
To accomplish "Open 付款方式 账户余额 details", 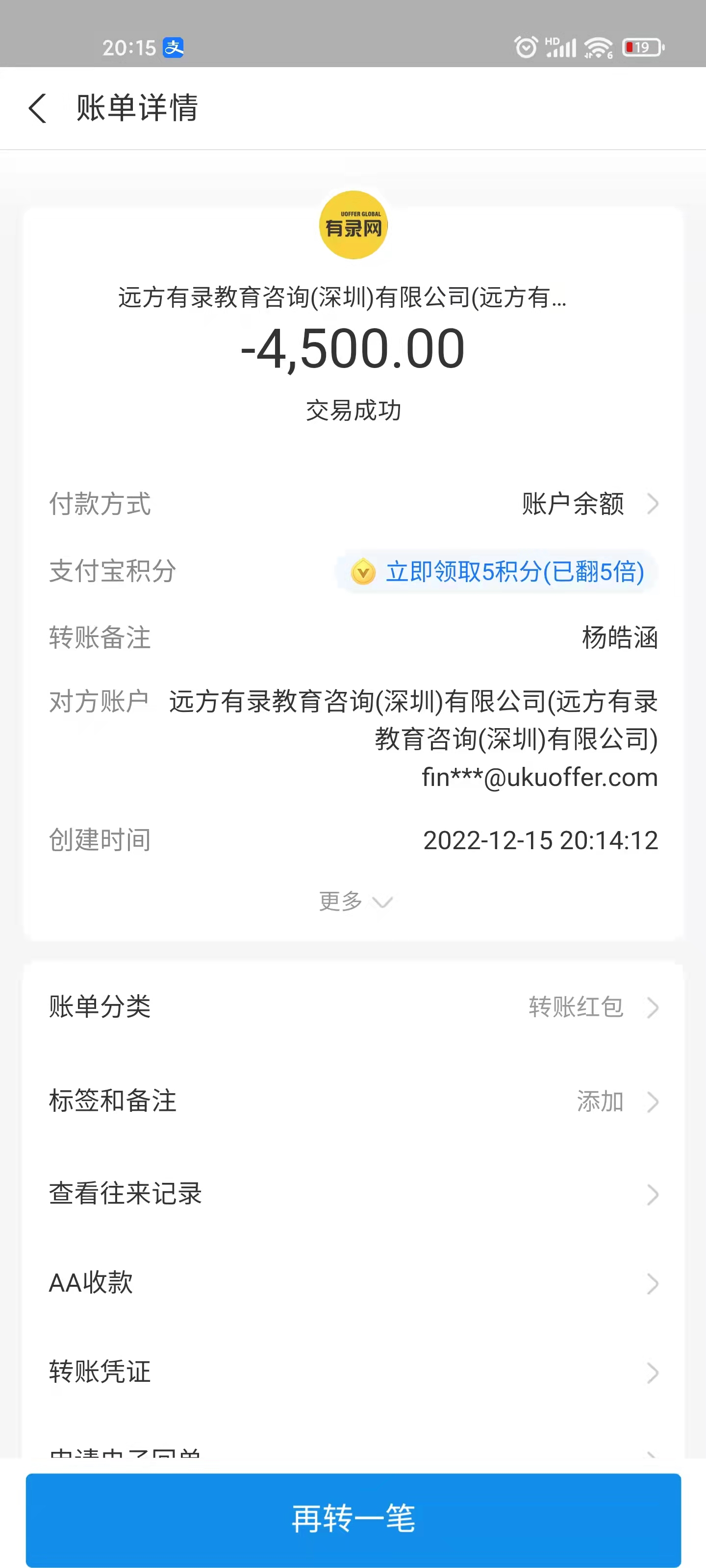I will tap(589, 504).
